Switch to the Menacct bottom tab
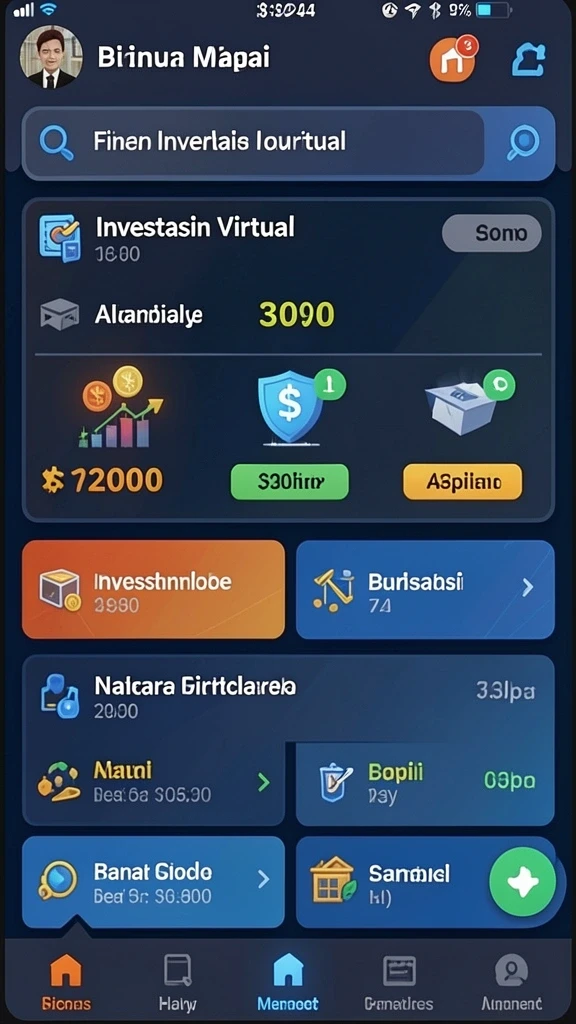 [288, 981]
